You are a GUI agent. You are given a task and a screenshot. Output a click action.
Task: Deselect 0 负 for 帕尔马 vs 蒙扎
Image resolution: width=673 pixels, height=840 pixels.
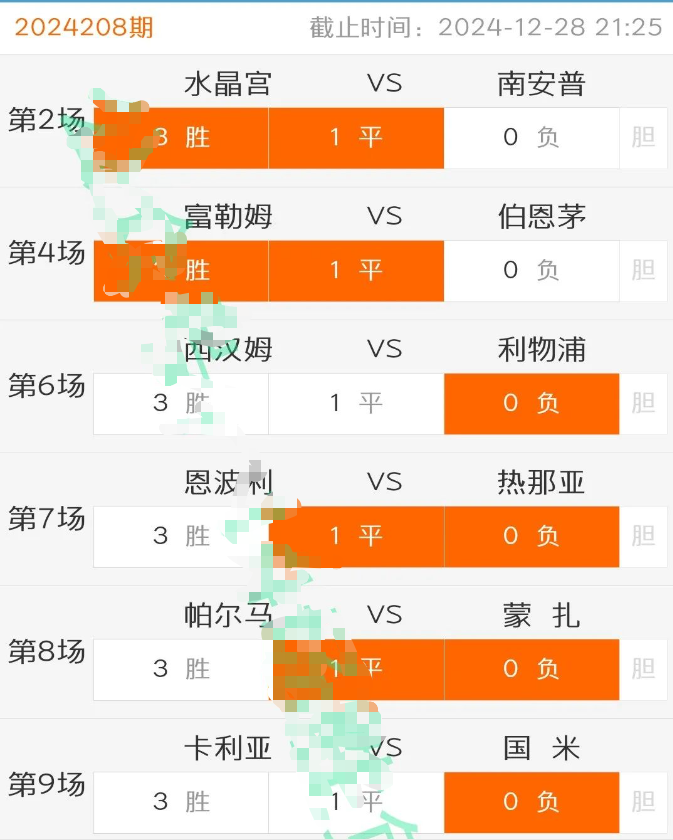pyautogui.click(x=531, y=670)
